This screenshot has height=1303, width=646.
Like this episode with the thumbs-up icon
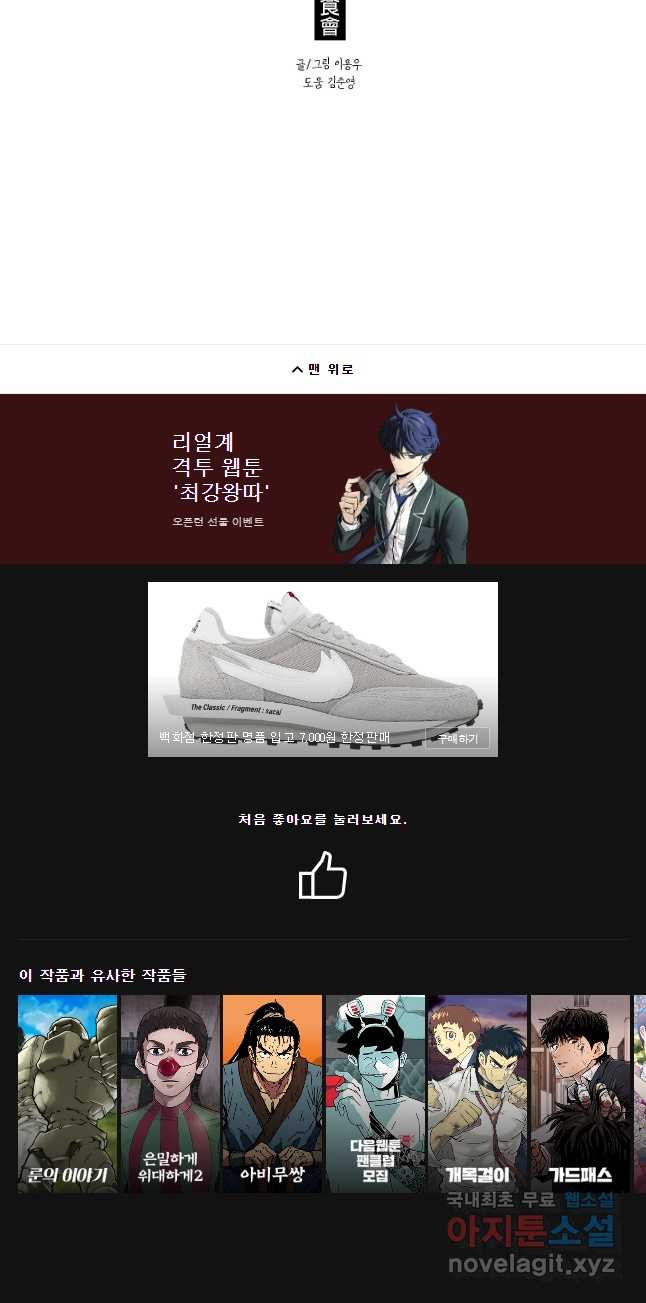point(323,875)
